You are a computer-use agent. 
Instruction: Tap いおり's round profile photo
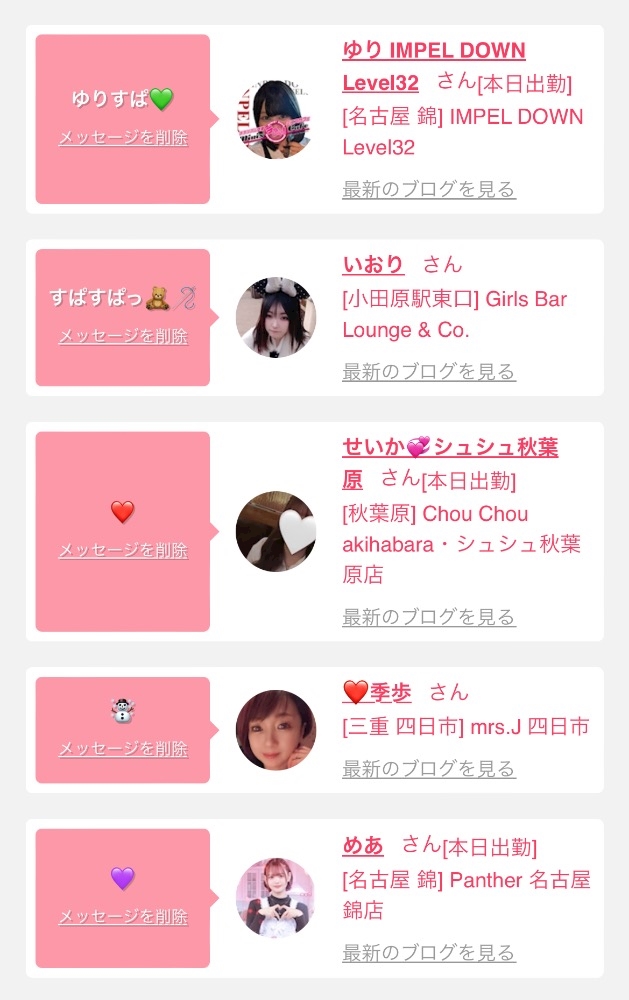[276, 317]
